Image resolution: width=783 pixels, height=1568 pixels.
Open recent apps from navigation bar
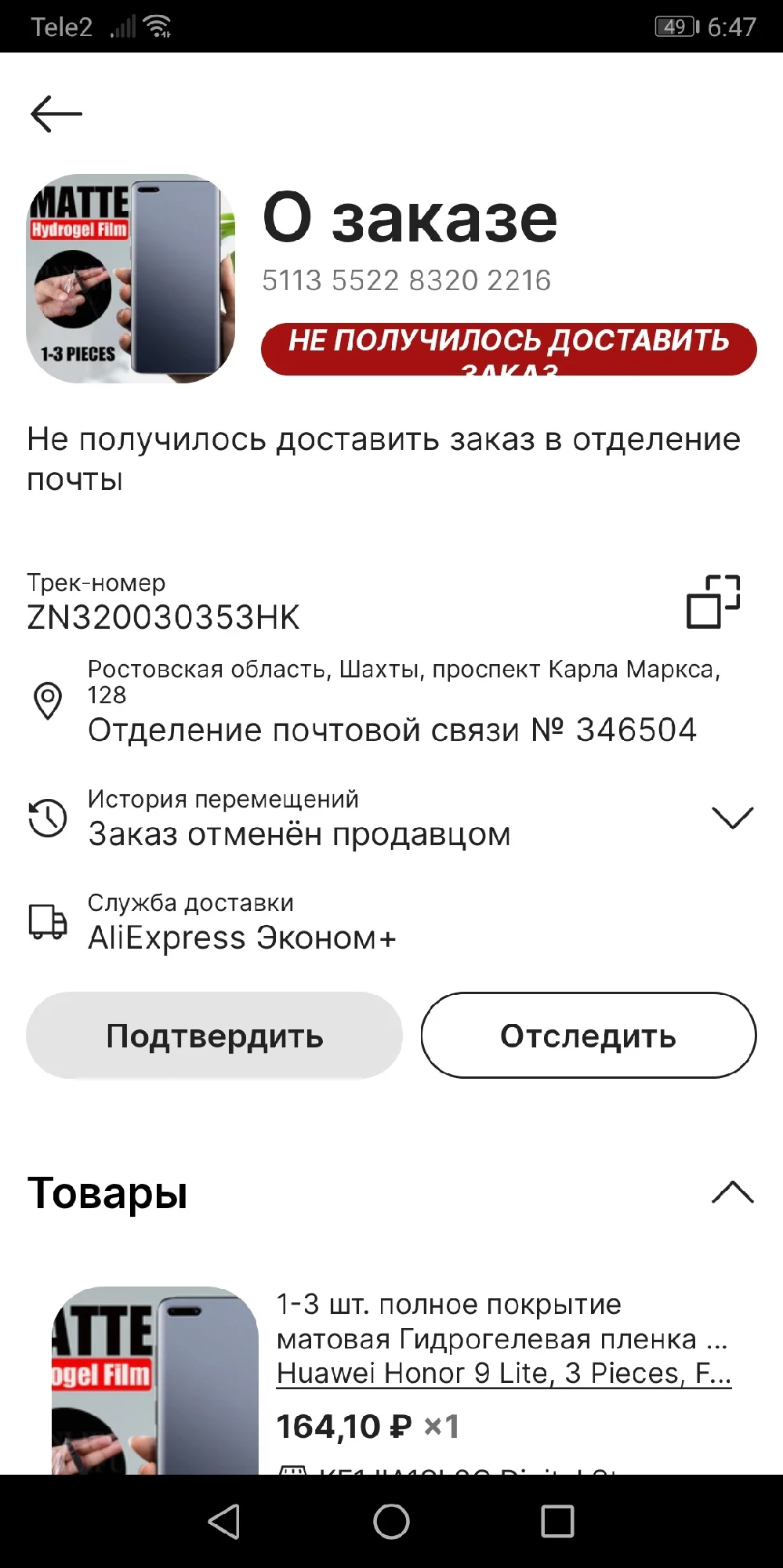click(x=557, y=1522)
